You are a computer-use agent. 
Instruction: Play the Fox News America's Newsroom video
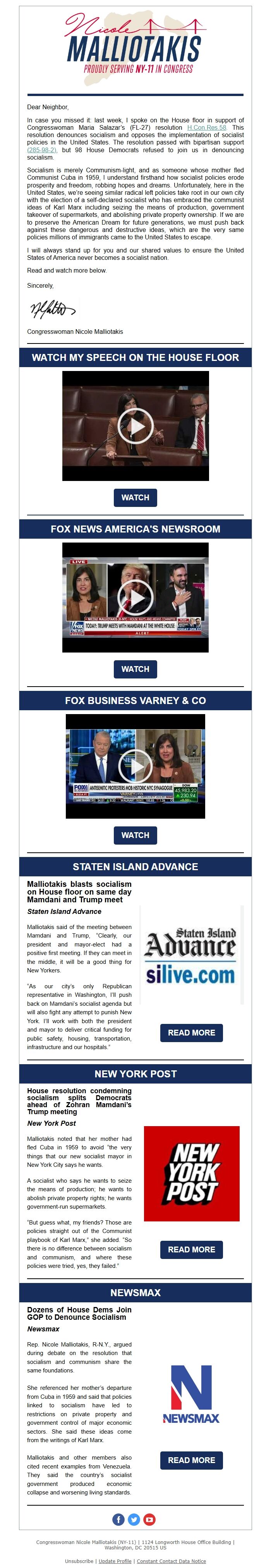click(135, 598)
